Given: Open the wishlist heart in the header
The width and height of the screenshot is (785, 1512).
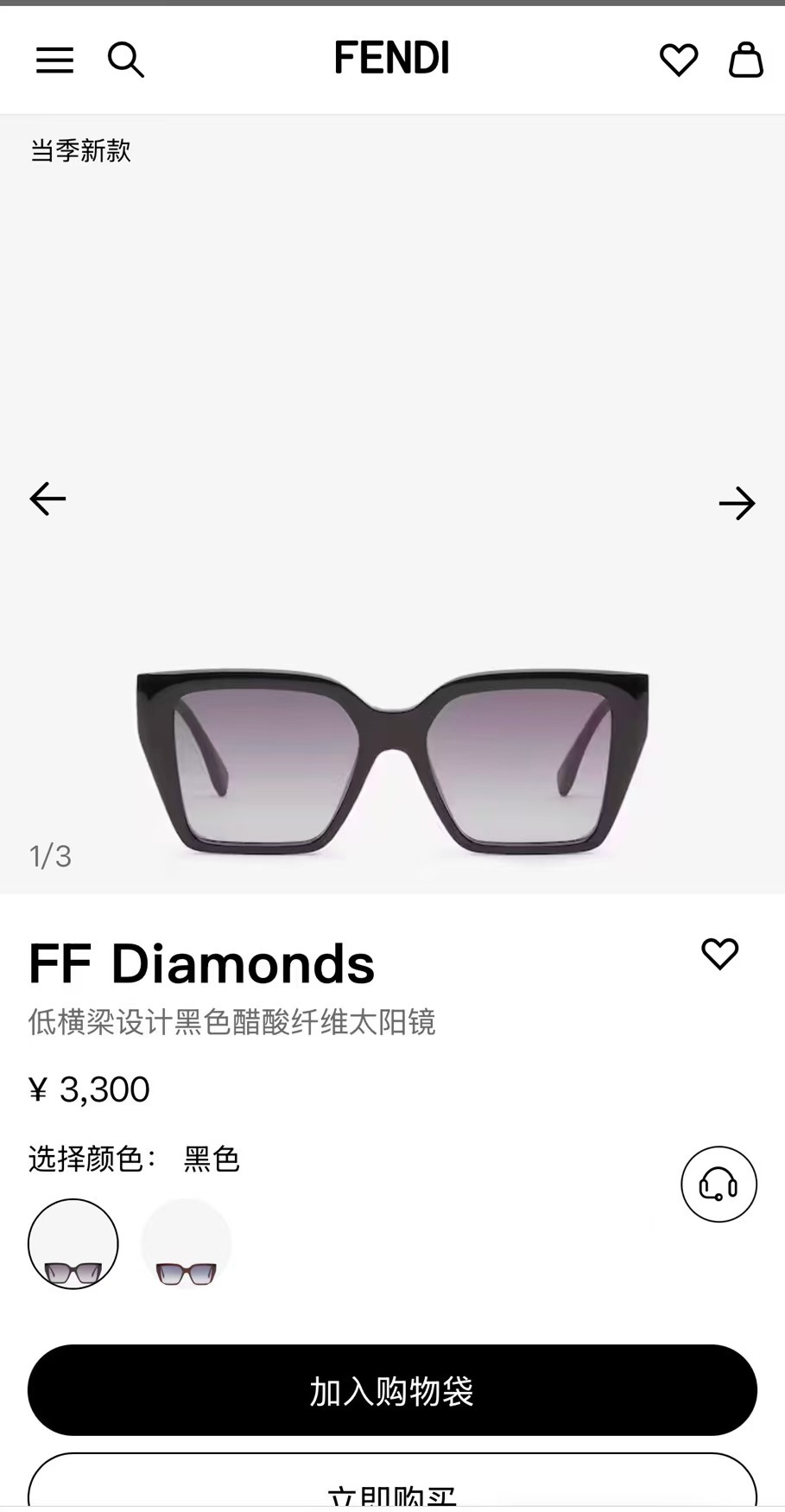Looking at the screenshot, I should click(679, 60).
